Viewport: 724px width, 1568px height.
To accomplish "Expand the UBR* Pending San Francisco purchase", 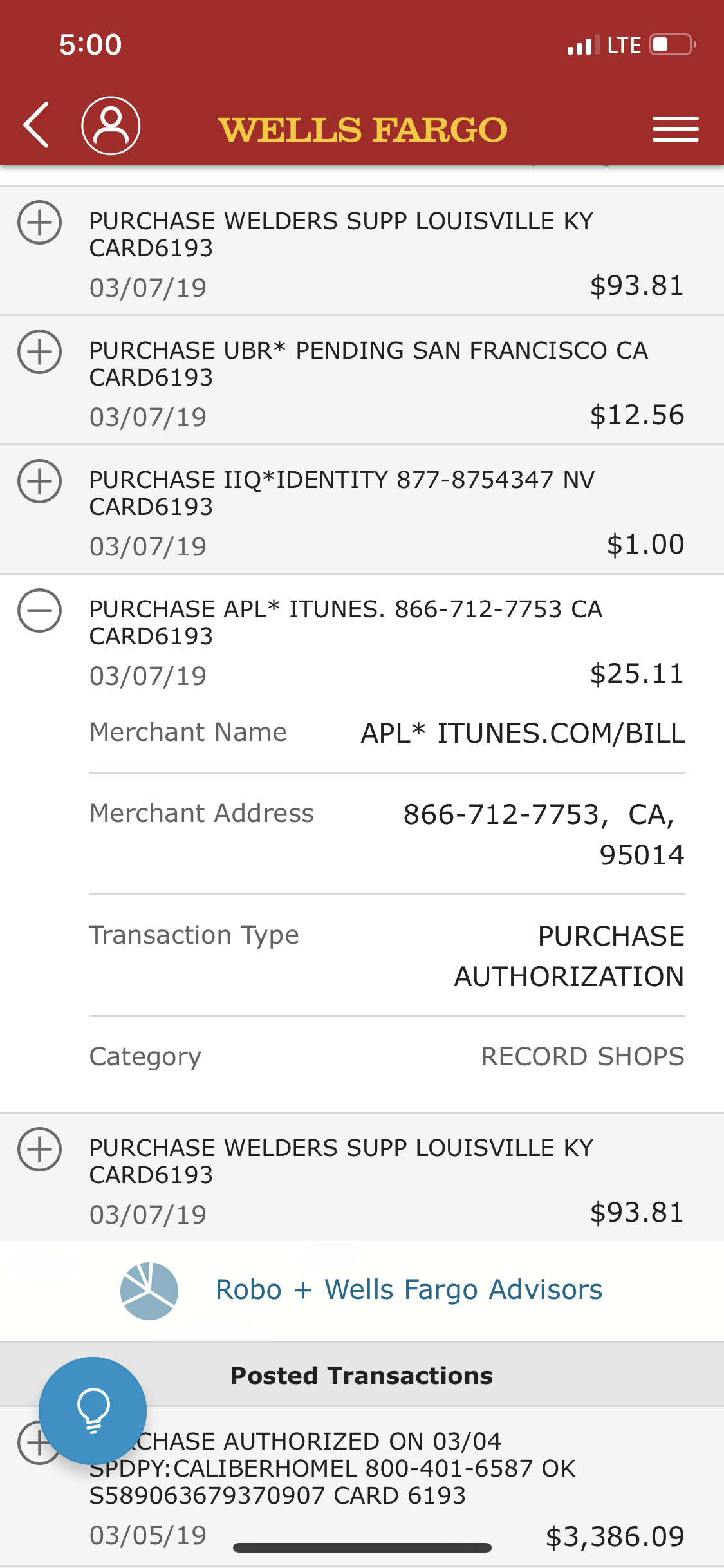I will (x=40, y=352).
